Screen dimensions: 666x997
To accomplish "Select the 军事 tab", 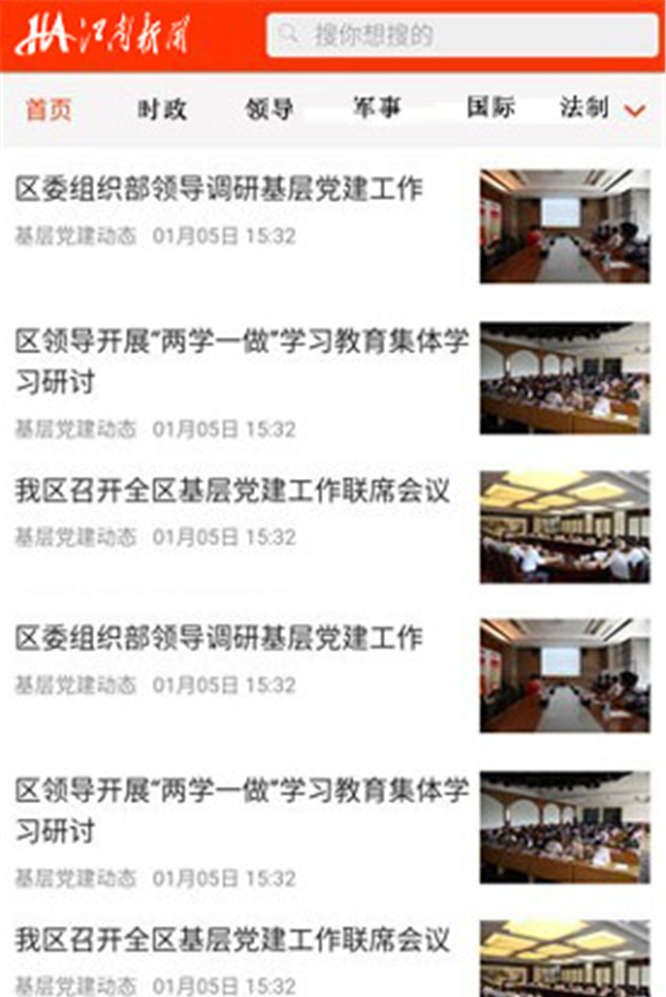I will tap(377, 109).
